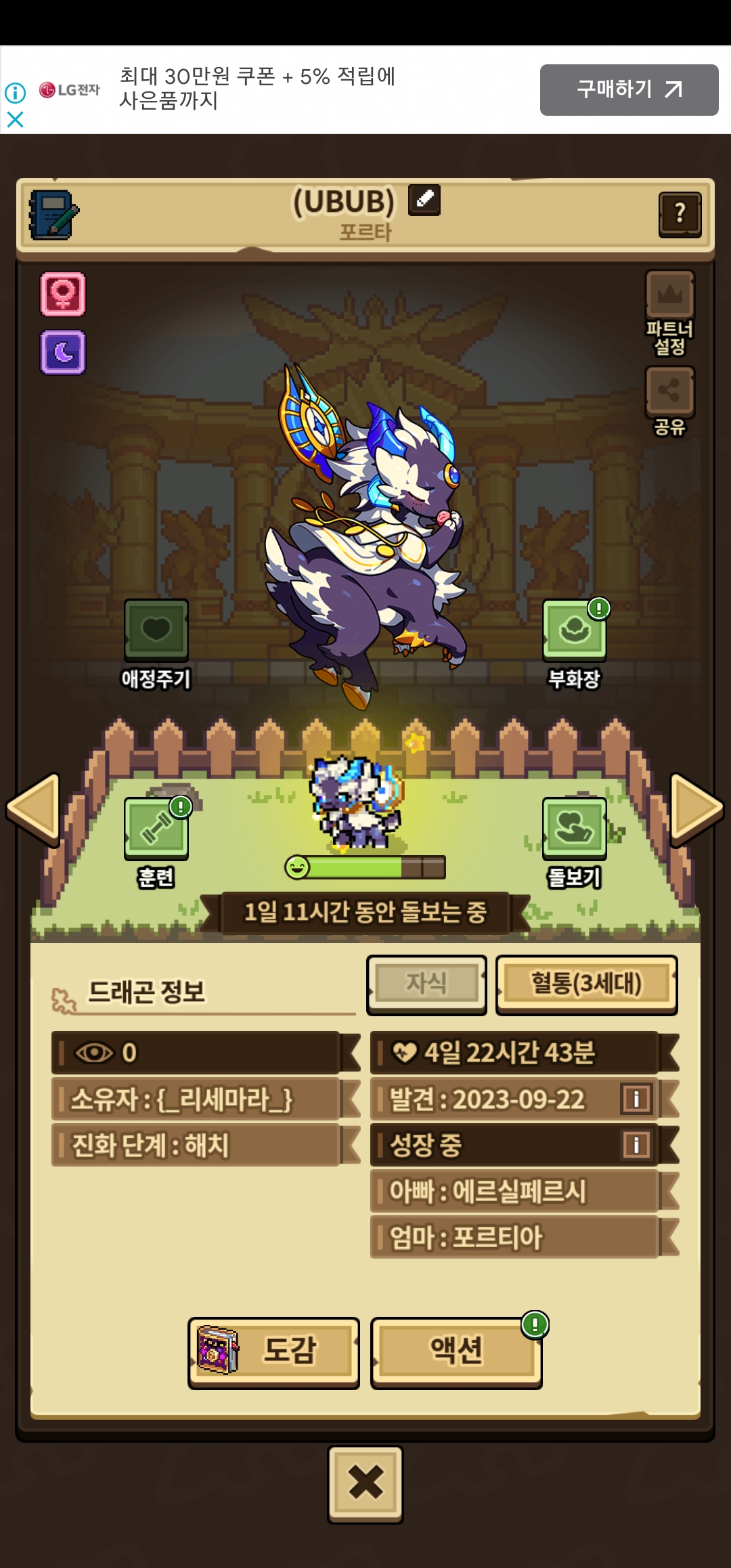
Task: Open the question mark help button
Action: click(x=680, y=215)
